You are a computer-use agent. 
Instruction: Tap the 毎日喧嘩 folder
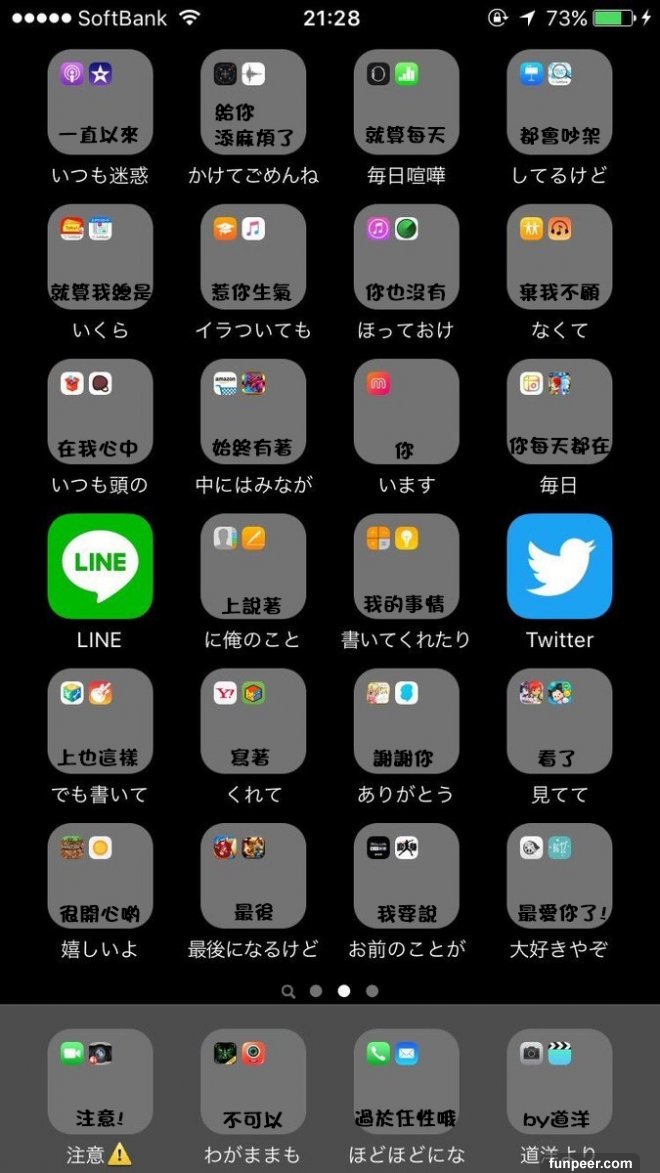coord(406,102)
